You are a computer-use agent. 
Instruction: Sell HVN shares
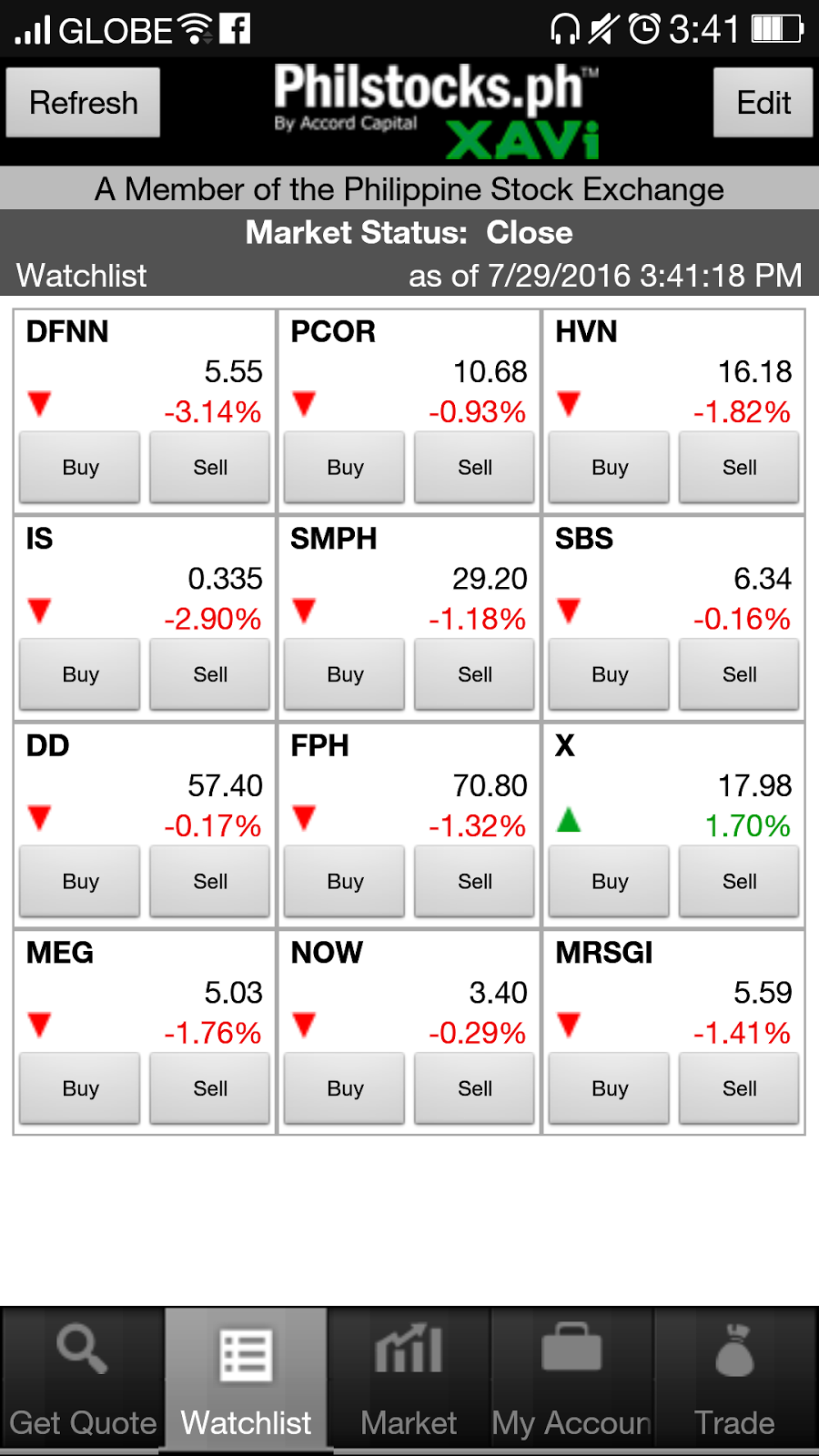point(739,467)
